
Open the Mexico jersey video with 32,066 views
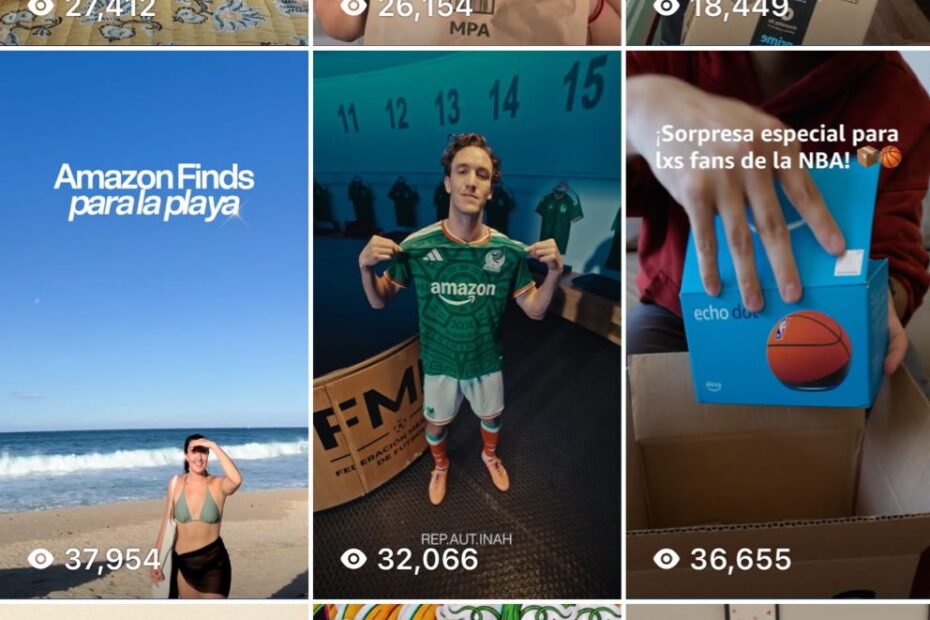pos(465,325)
